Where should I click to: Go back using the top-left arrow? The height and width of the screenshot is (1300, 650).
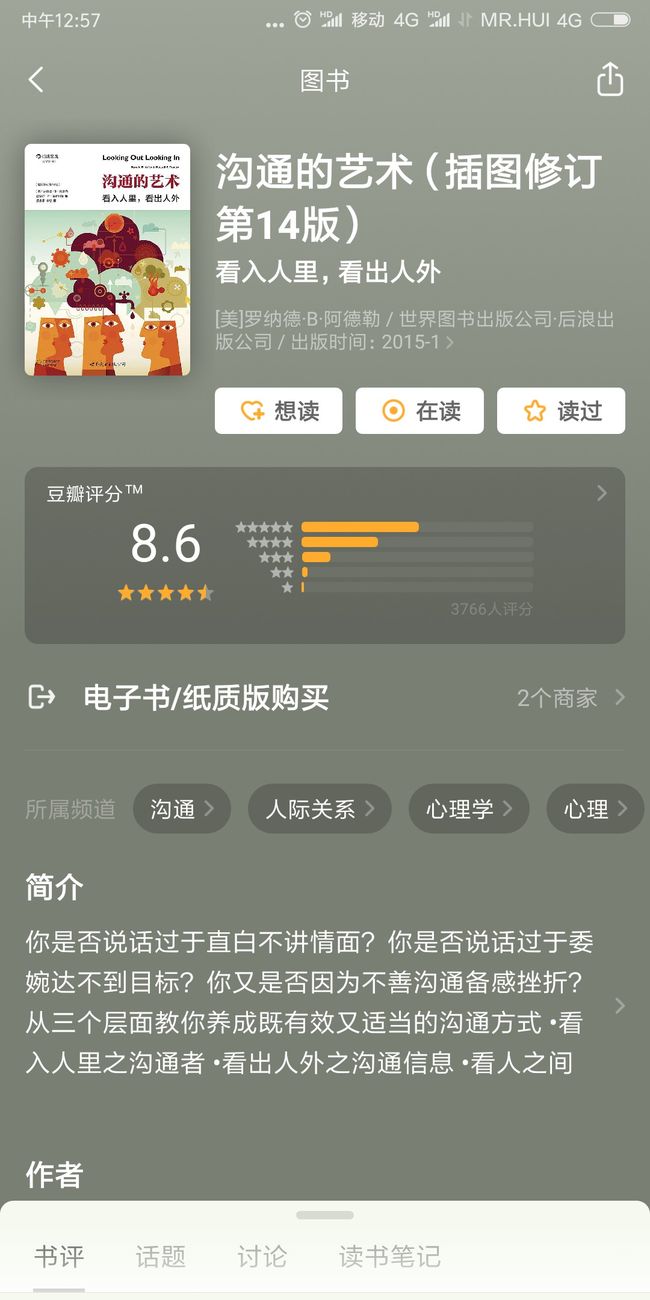[x=37, y=80]
